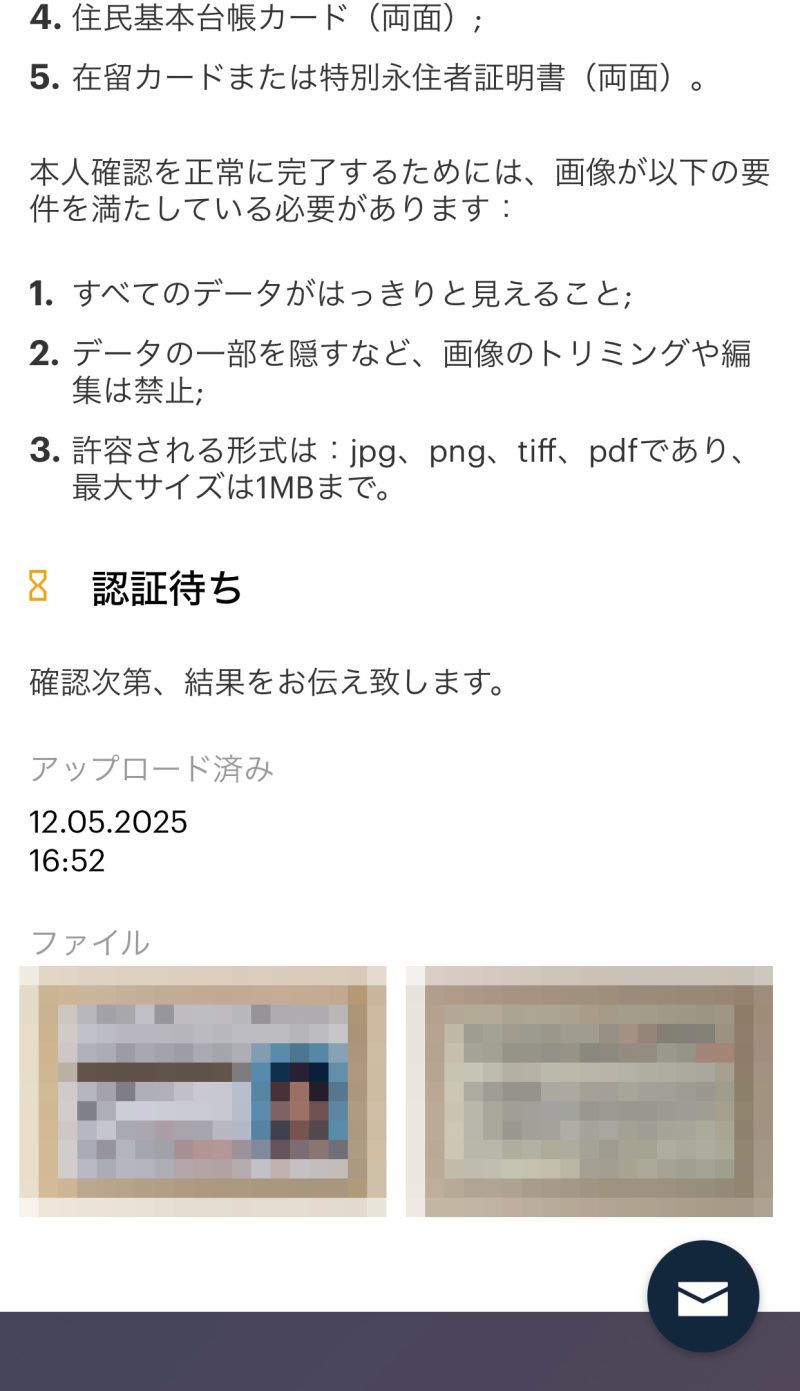Open the second uploaded file thumbnail
The height and width of the screenshot is (1391, 800).
589,1091
